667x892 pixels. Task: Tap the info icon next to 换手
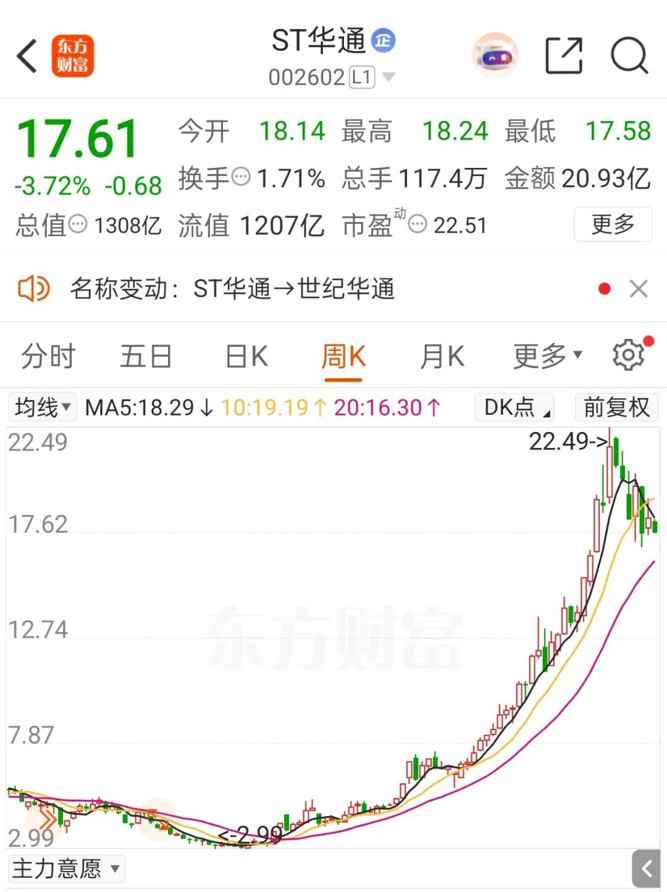pyautogui.click(x=241, y=179)
